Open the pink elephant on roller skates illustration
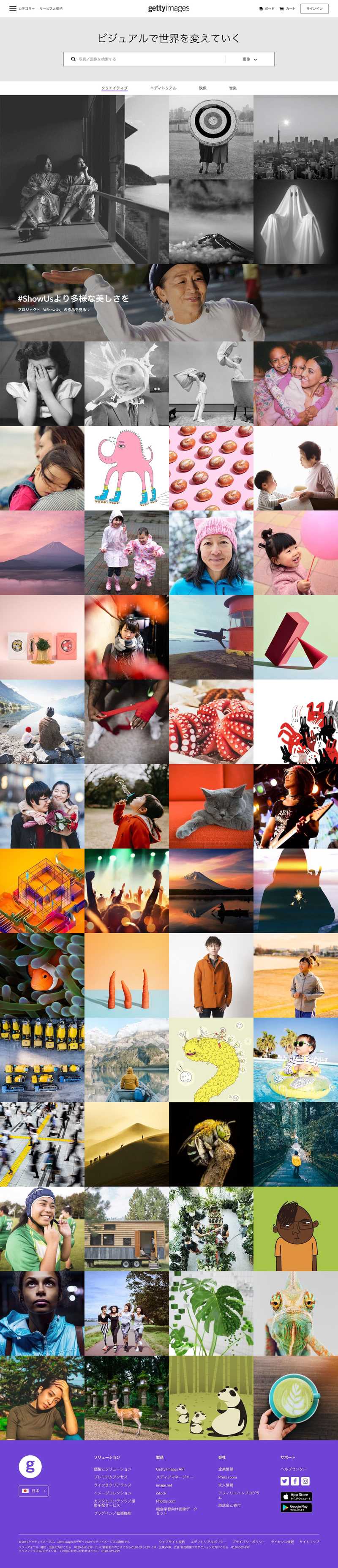 click(127, 467)
